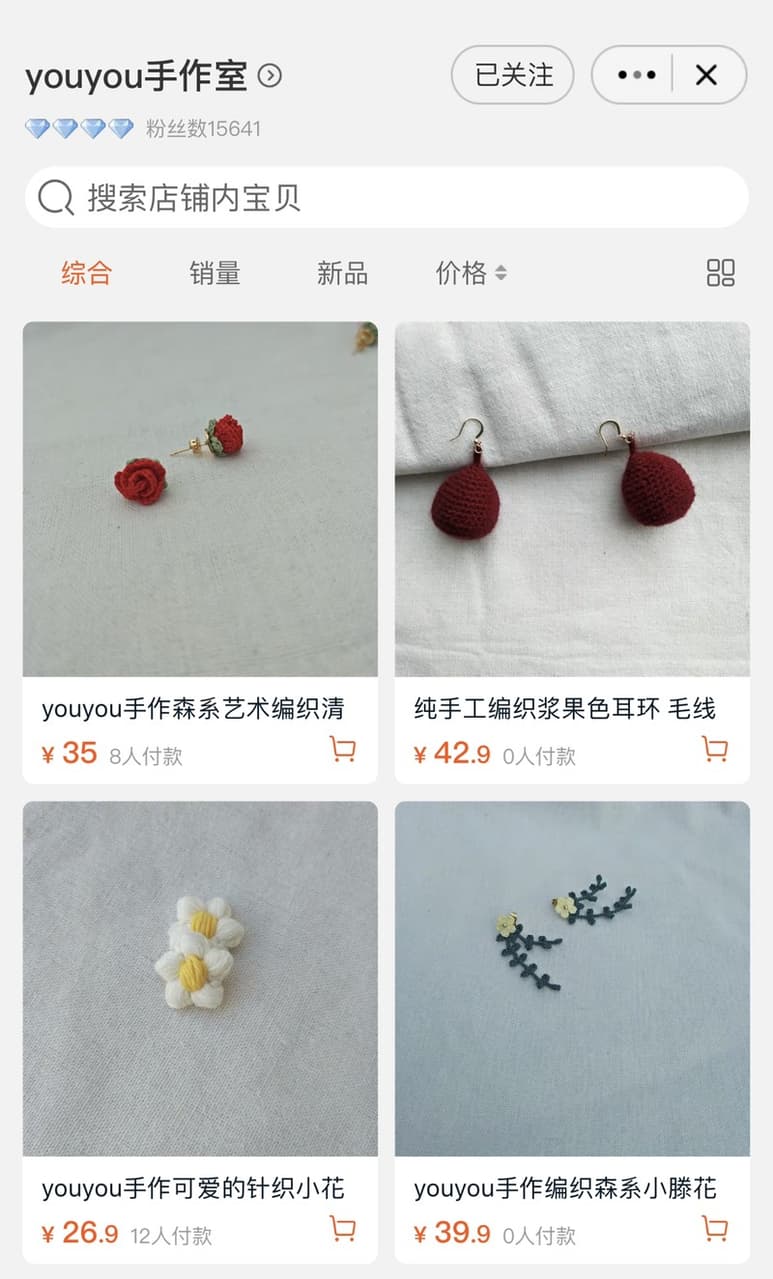Sort items by 价格
Screen dimensions: 773x1279
[x=471, y=273]
